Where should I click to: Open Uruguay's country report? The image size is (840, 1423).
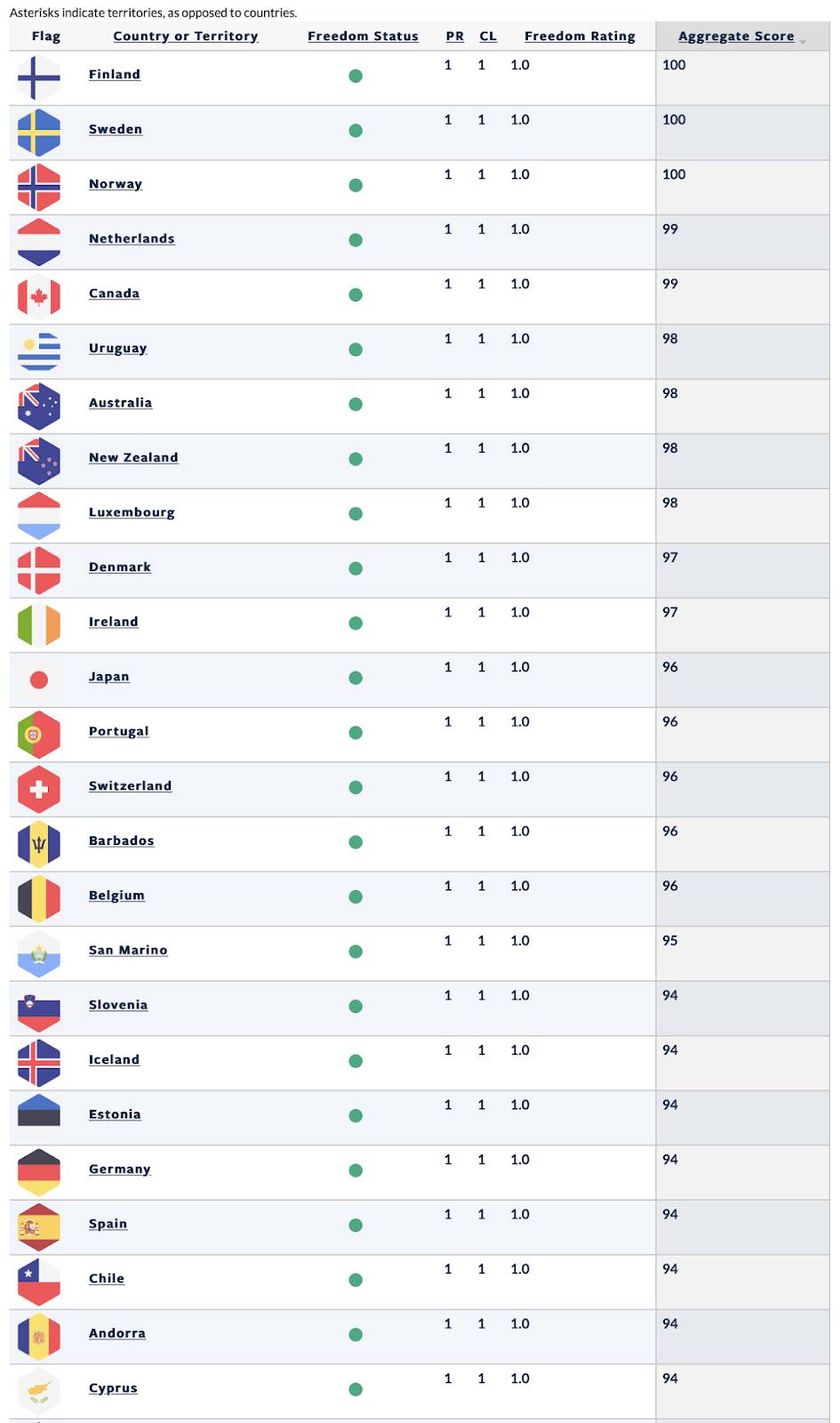click(x=118, y=349)
